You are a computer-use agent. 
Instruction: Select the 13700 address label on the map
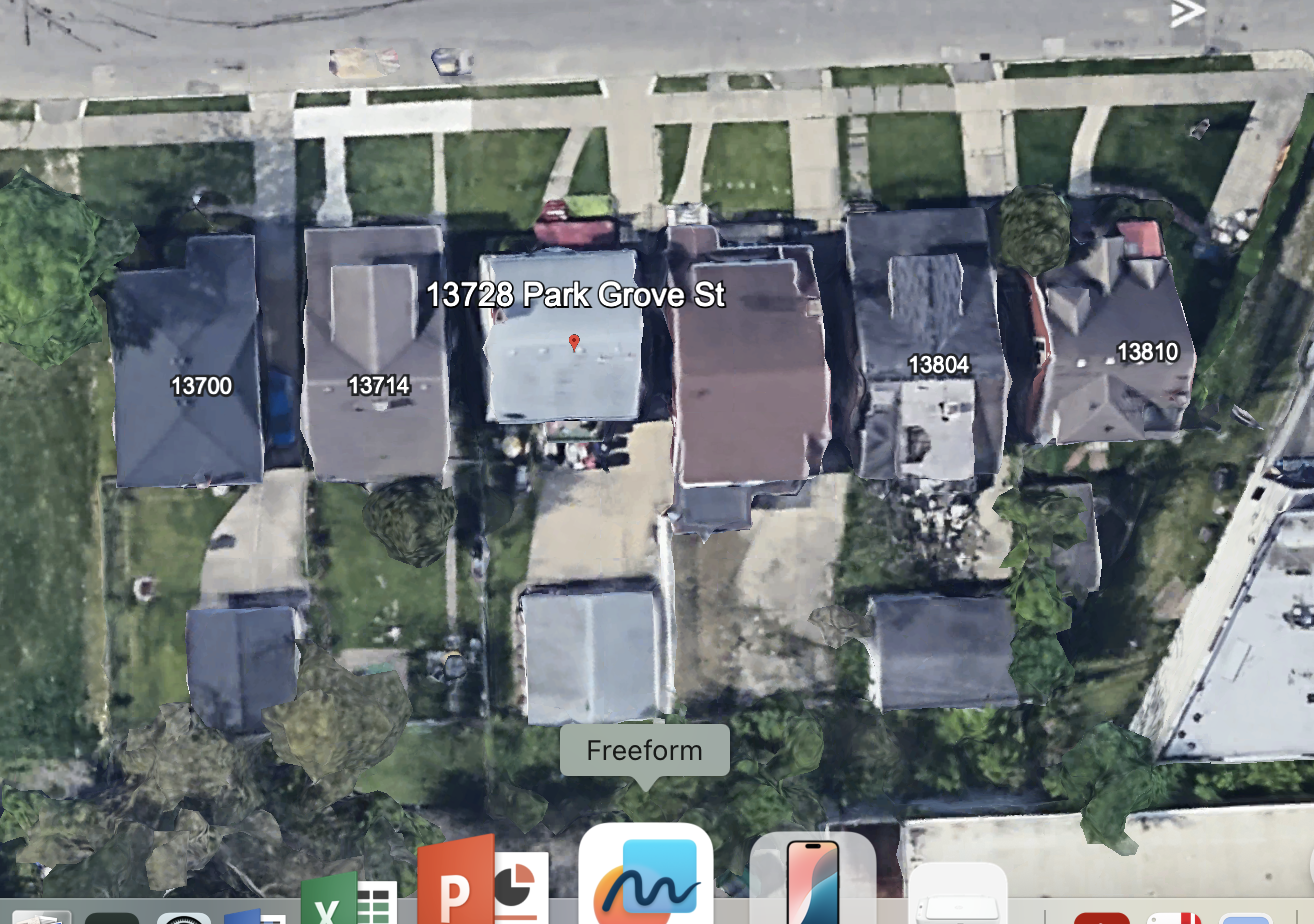click(x=201, y=386)
